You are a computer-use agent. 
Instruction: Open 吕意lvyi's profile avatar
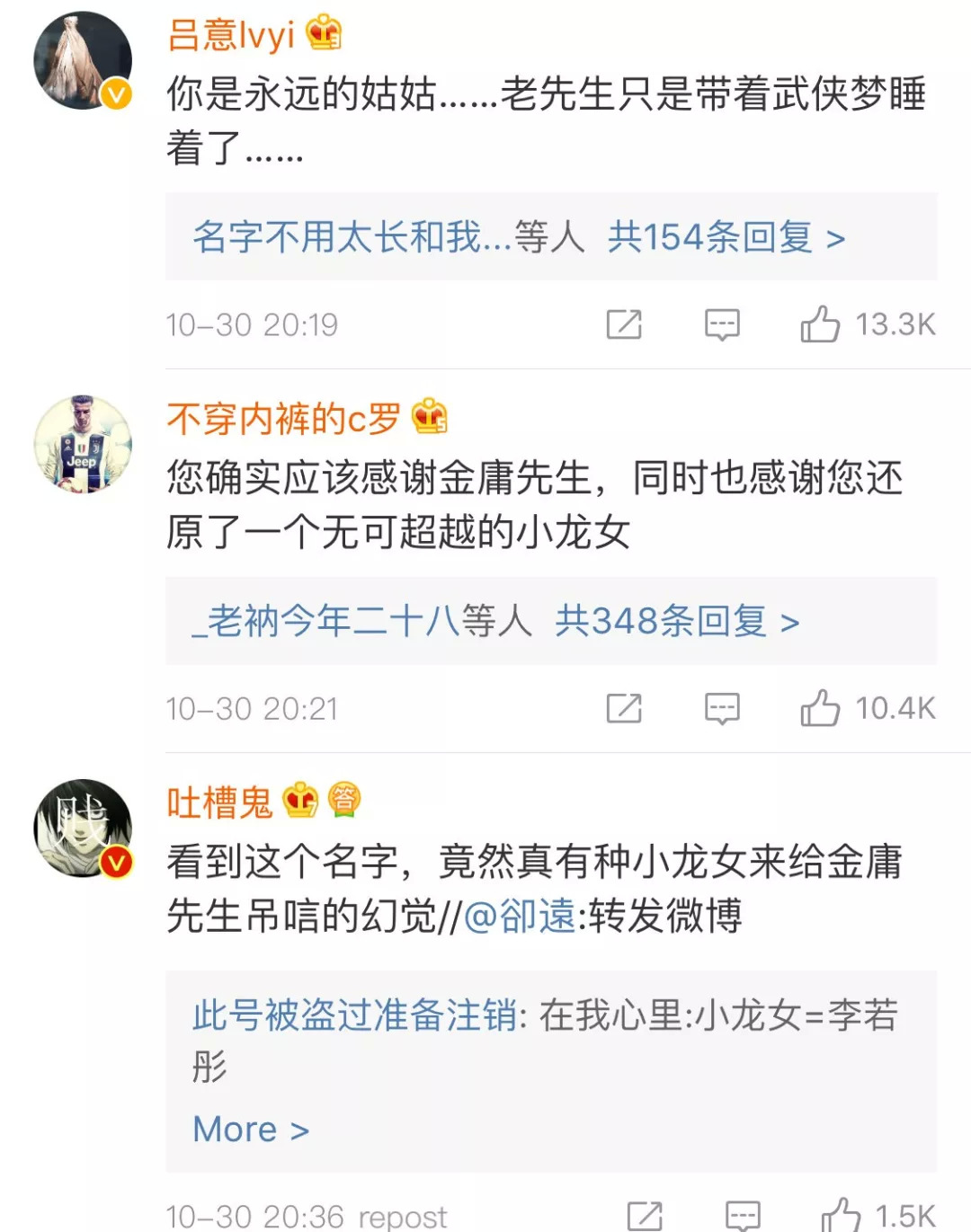click(82, 62)
